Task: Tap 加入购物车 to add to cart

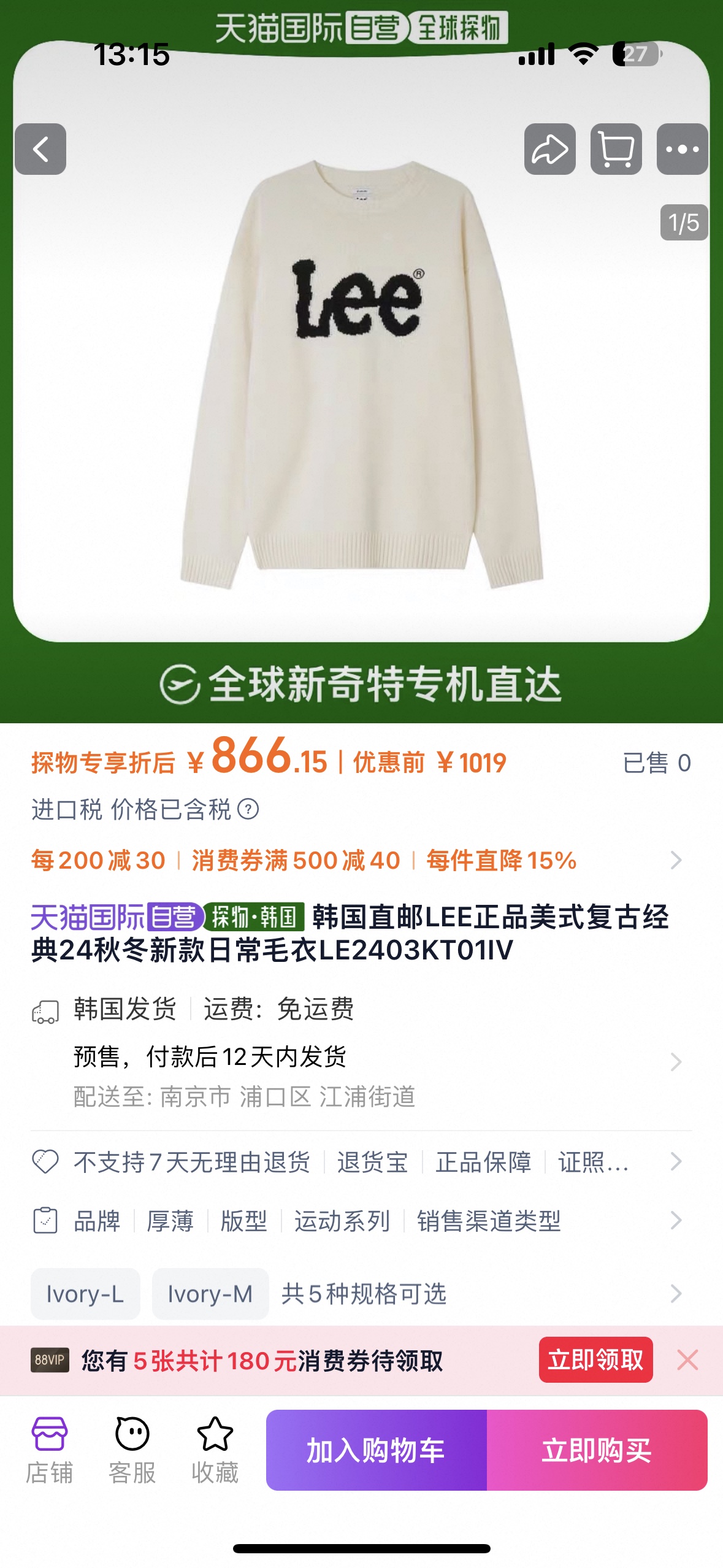Action: pos(377,1450)
